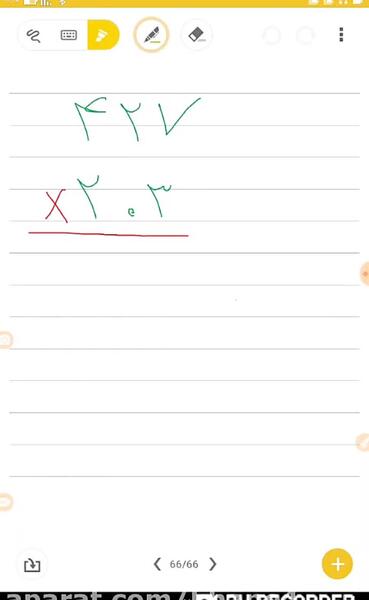Go to the previous page
This screenshot has height=600, width=369.
coord(157,564)
